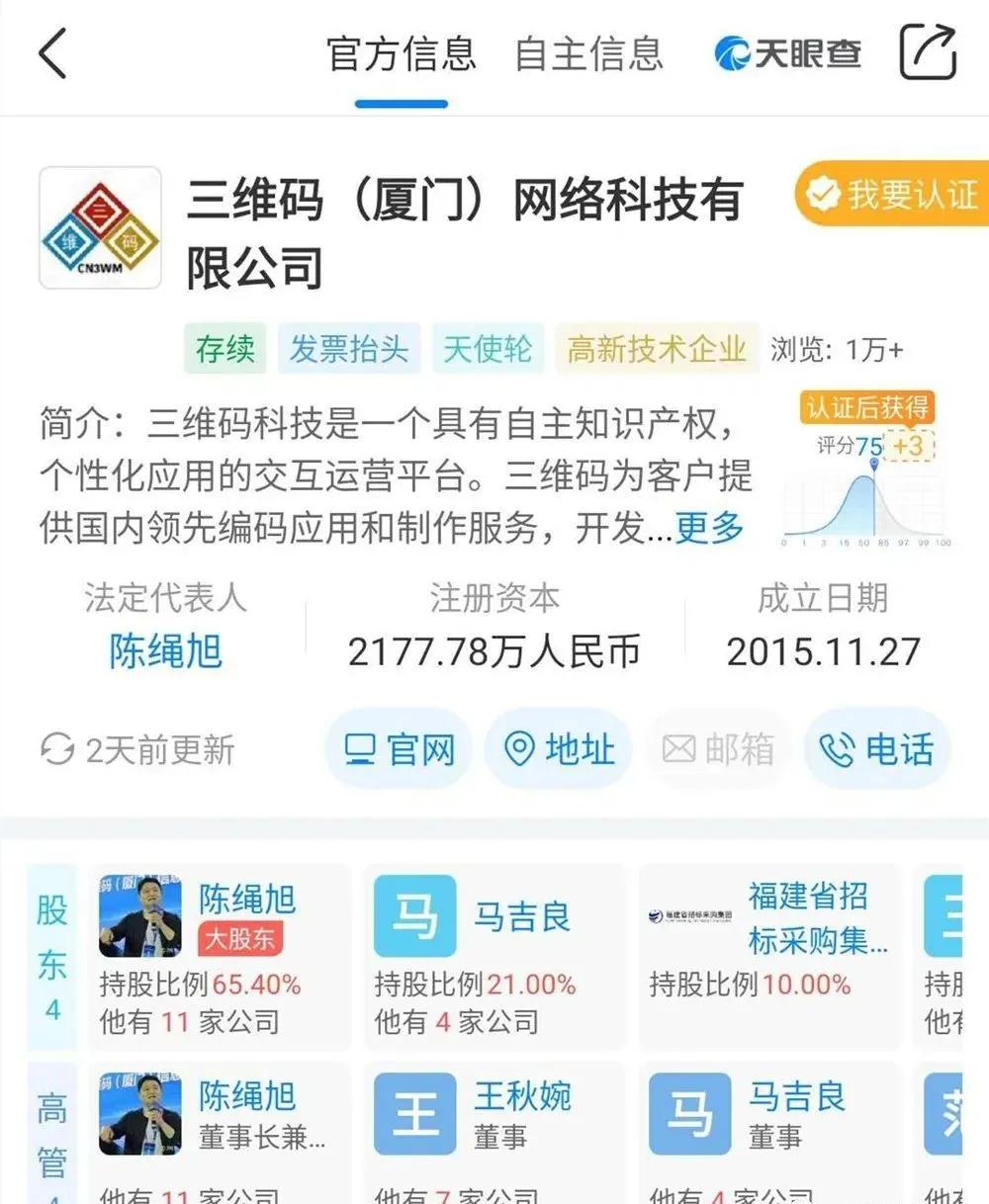Open the 邮箱 email envelope icon
This screenshot has width=989, height=1204.
point(680,748)
